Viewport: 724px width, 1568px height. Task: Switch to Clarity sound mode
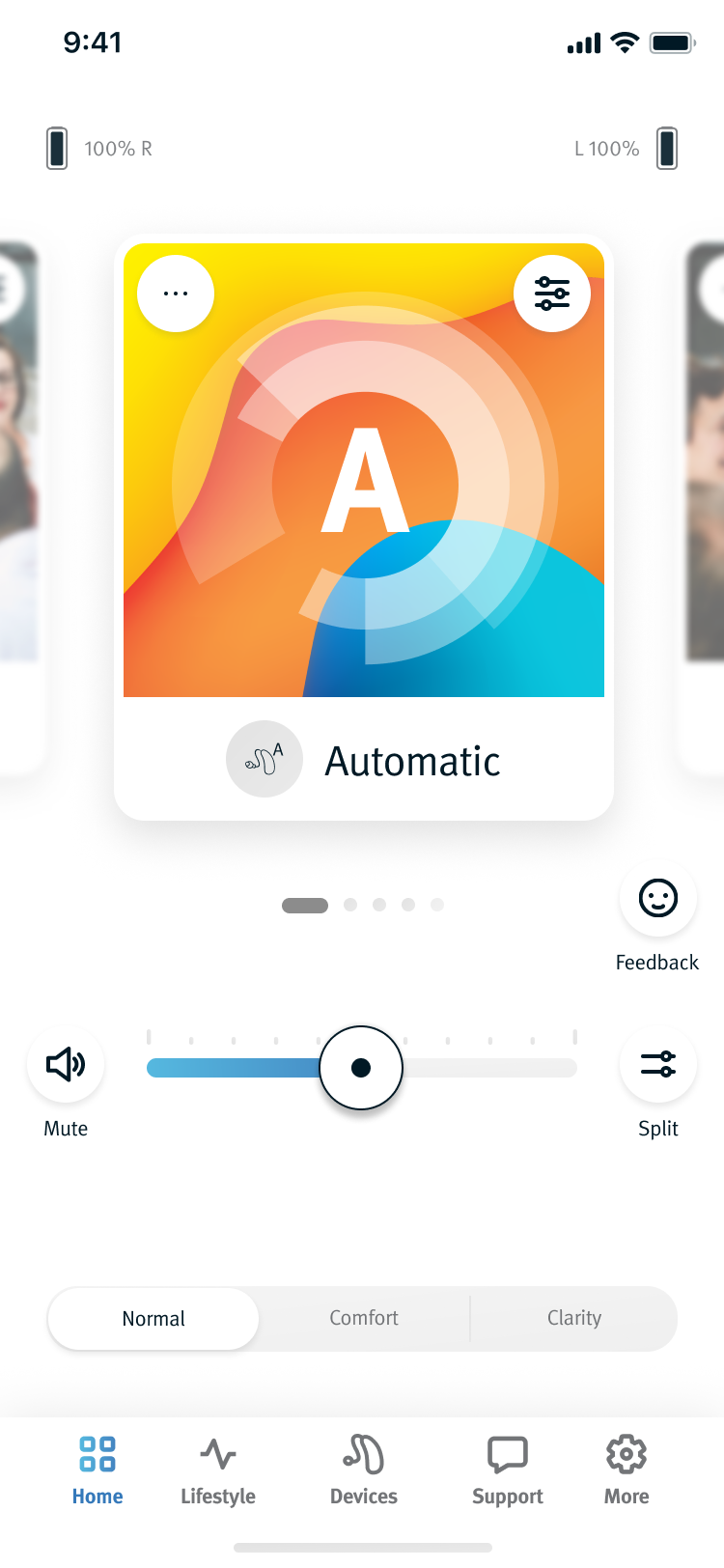(x=574, y=1319)
